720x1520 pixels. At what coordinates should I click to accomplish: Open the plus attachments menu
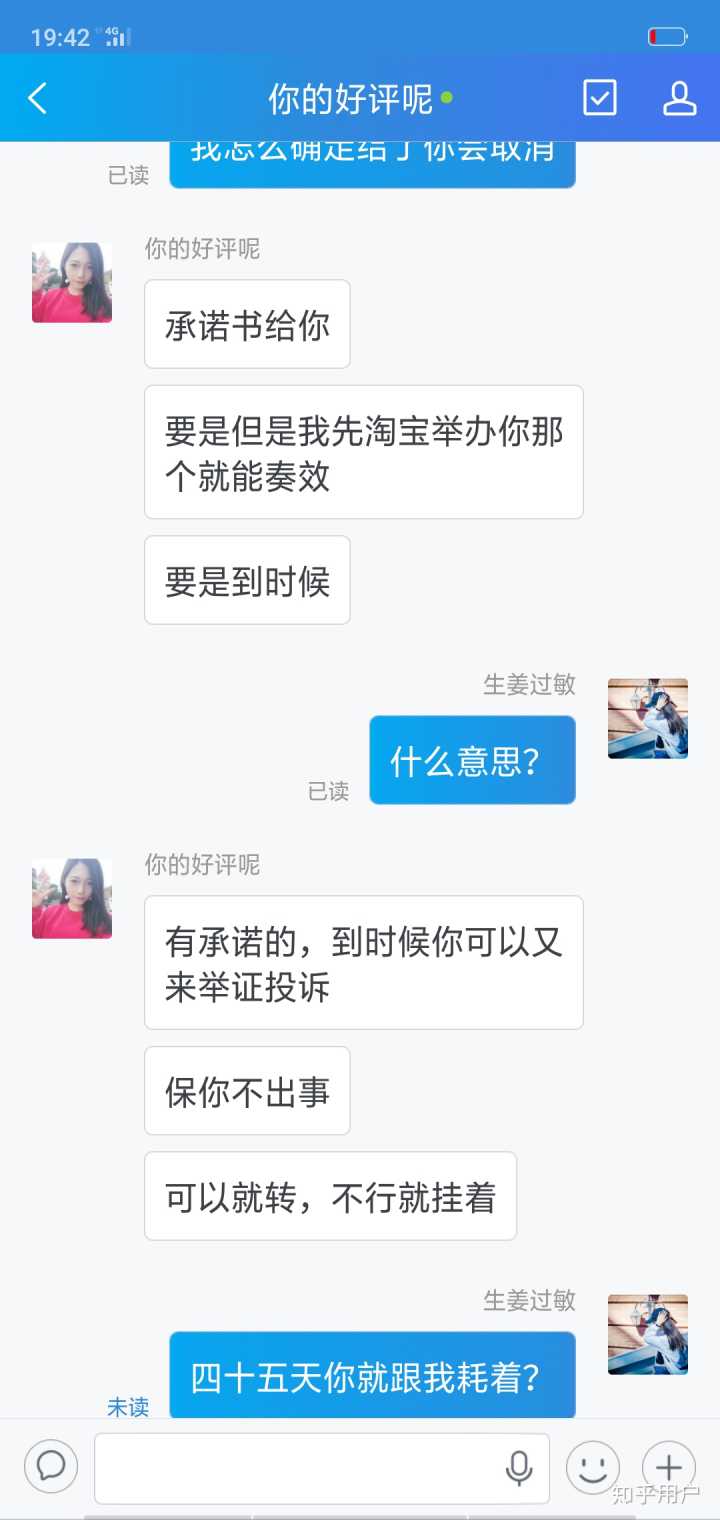pyautogui.click(x=668, y=1468)
